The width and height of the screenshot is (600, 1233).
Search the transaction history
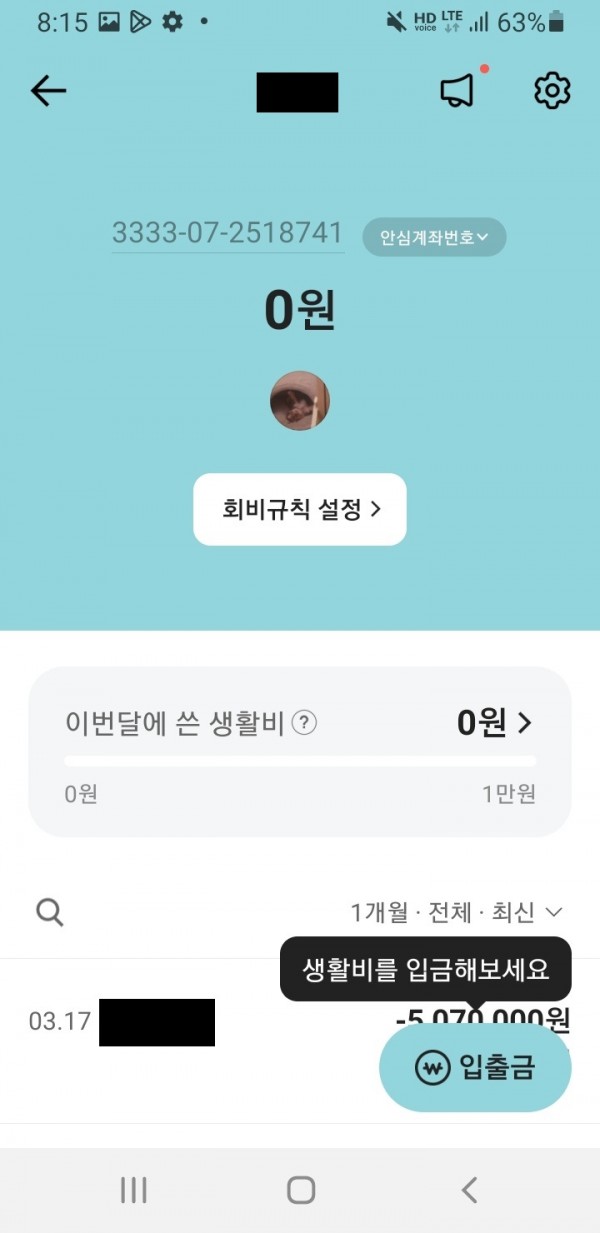[50, 912]
